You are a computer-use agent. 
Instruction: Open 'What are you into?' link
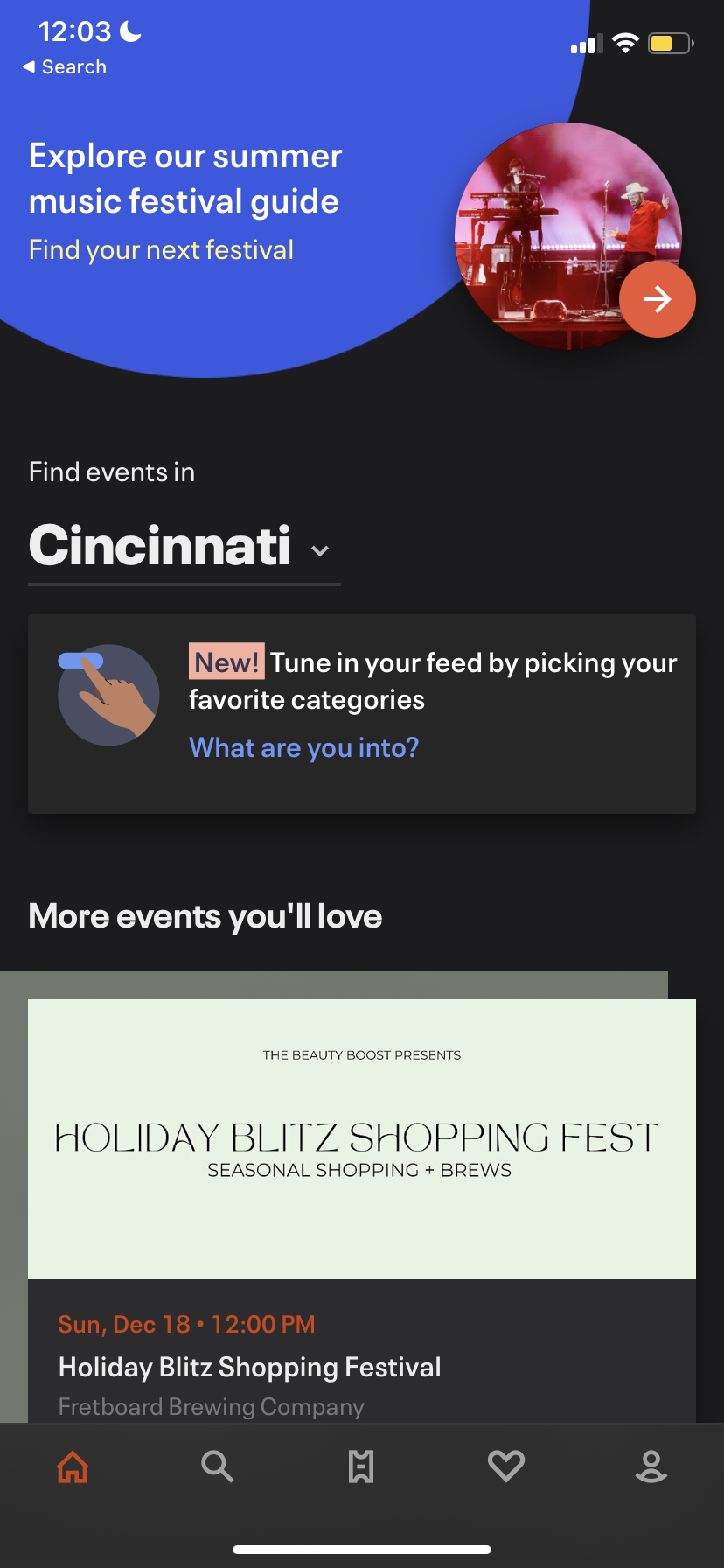pos(303,748)
